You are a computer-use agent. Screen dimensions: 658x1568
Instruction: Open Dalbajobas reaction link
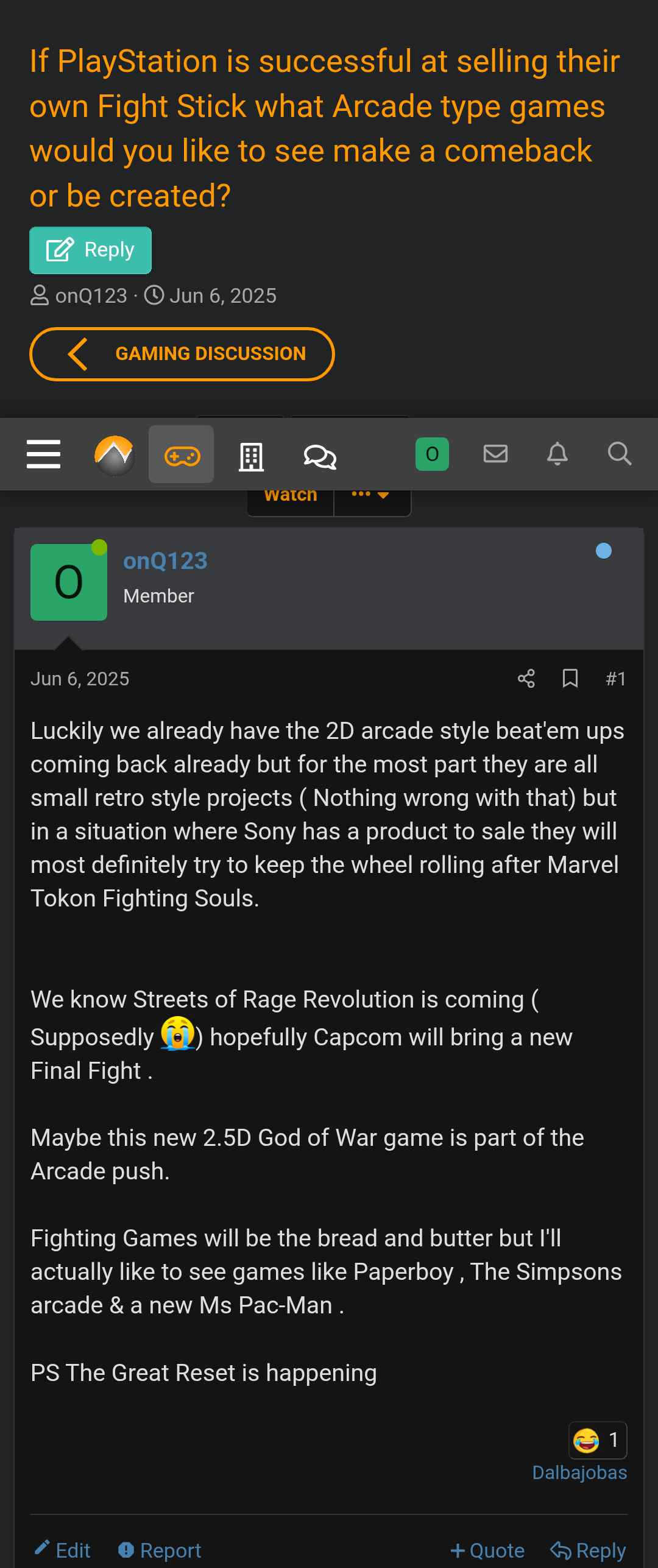[579, 1473]
